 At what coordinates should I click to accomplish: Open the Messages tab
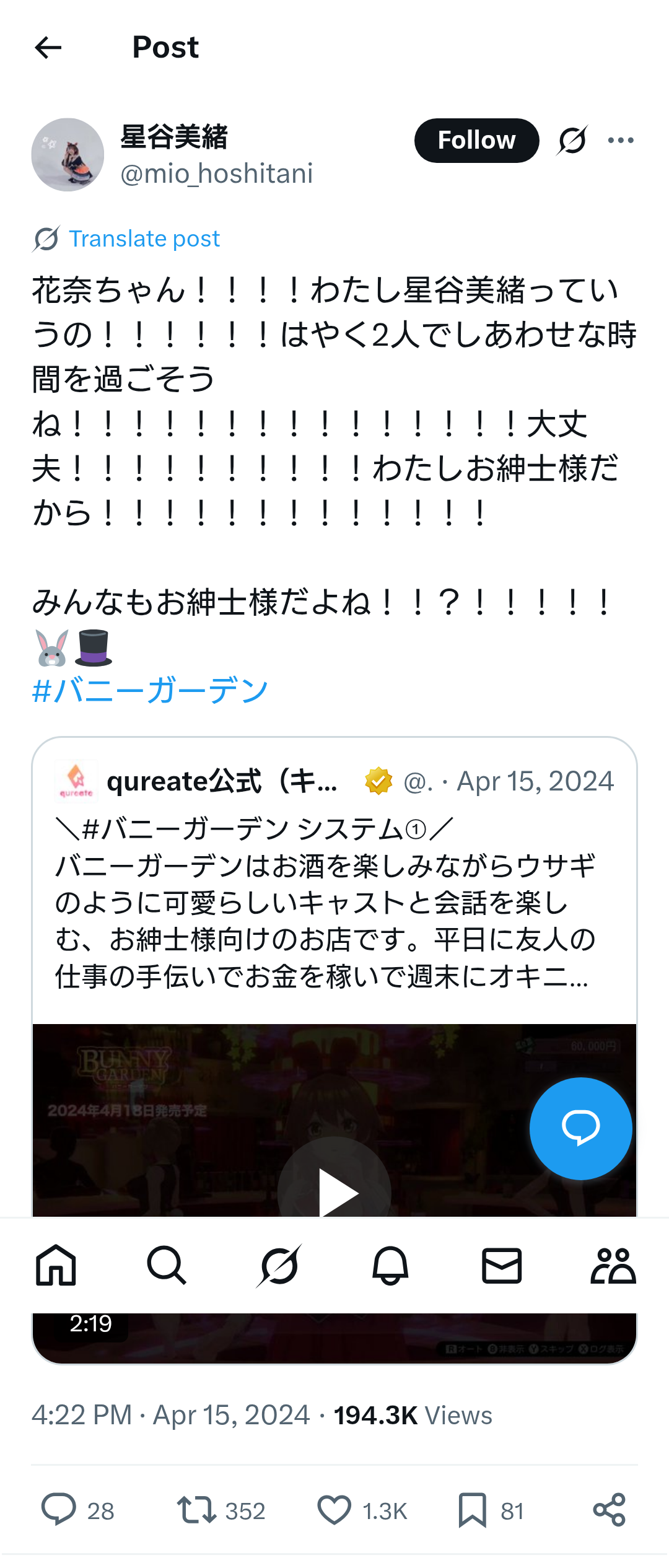(502, 1265)
